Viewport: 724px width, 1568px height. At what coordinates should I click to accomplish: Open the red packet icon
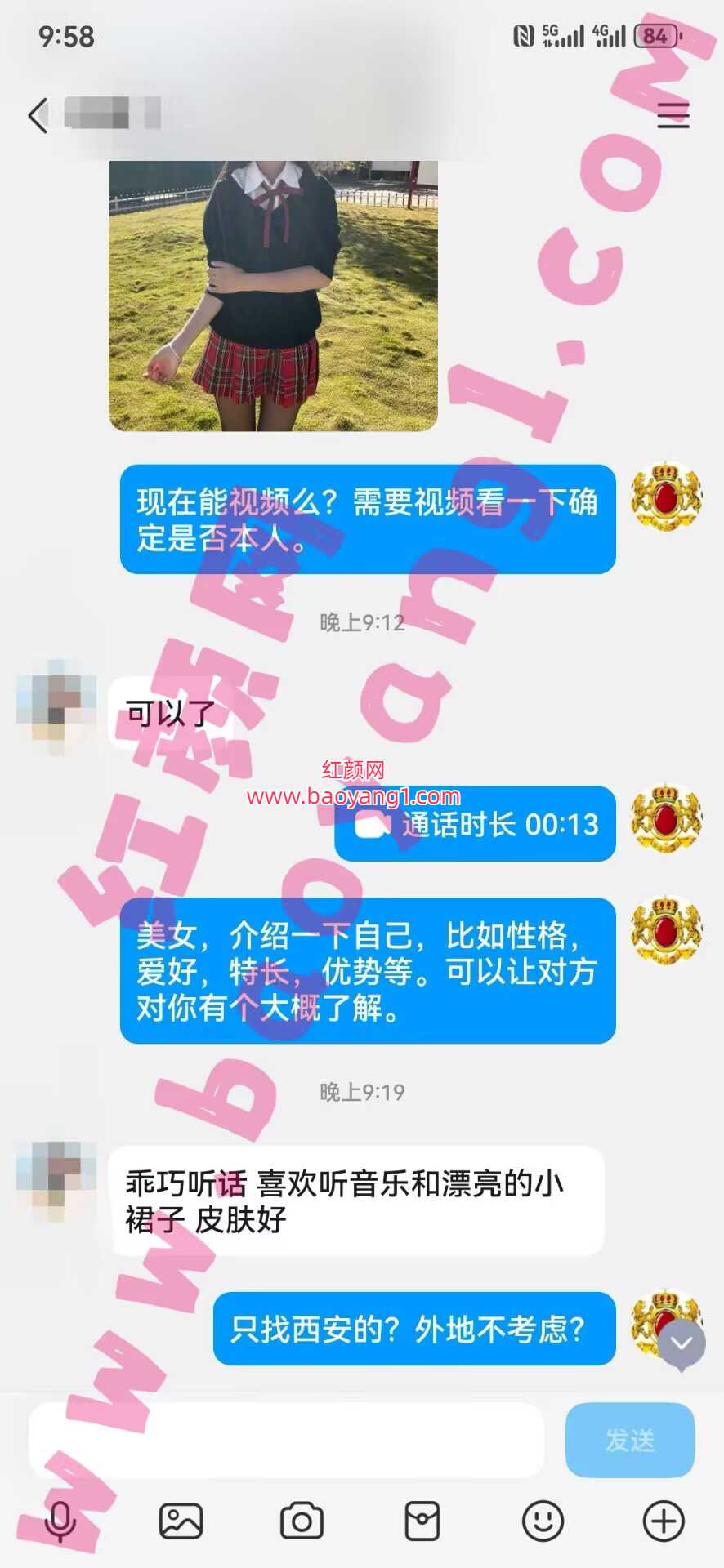422,1521
